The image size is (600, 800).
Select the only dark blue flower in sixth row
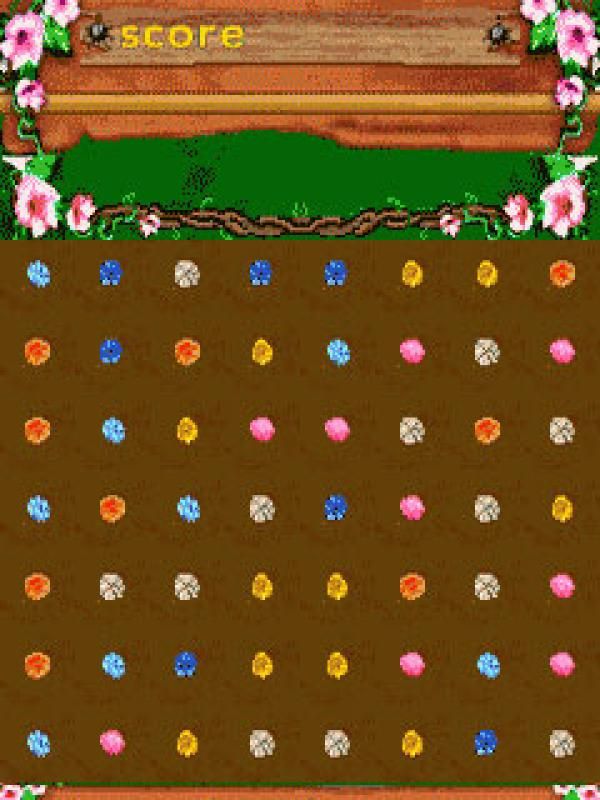pos(187,664)
